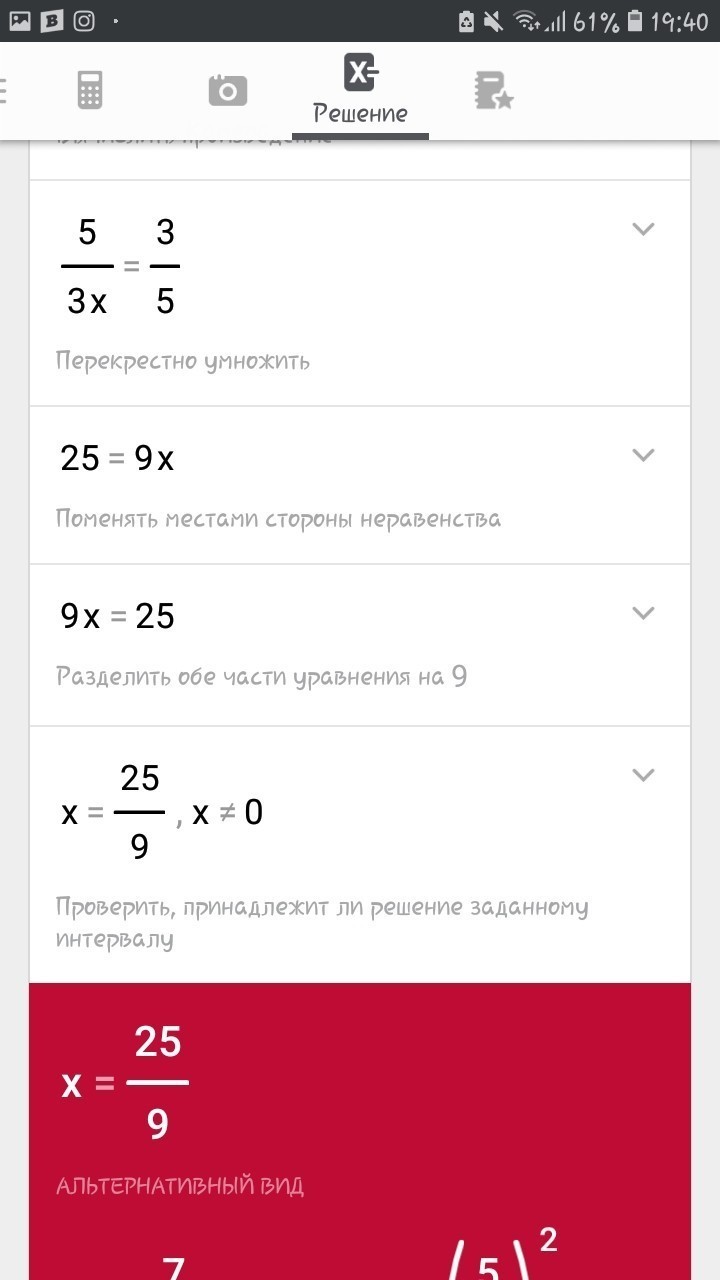Switch to the calculator tab
This screenshot has height=1280, width=720.
point(90,91)
